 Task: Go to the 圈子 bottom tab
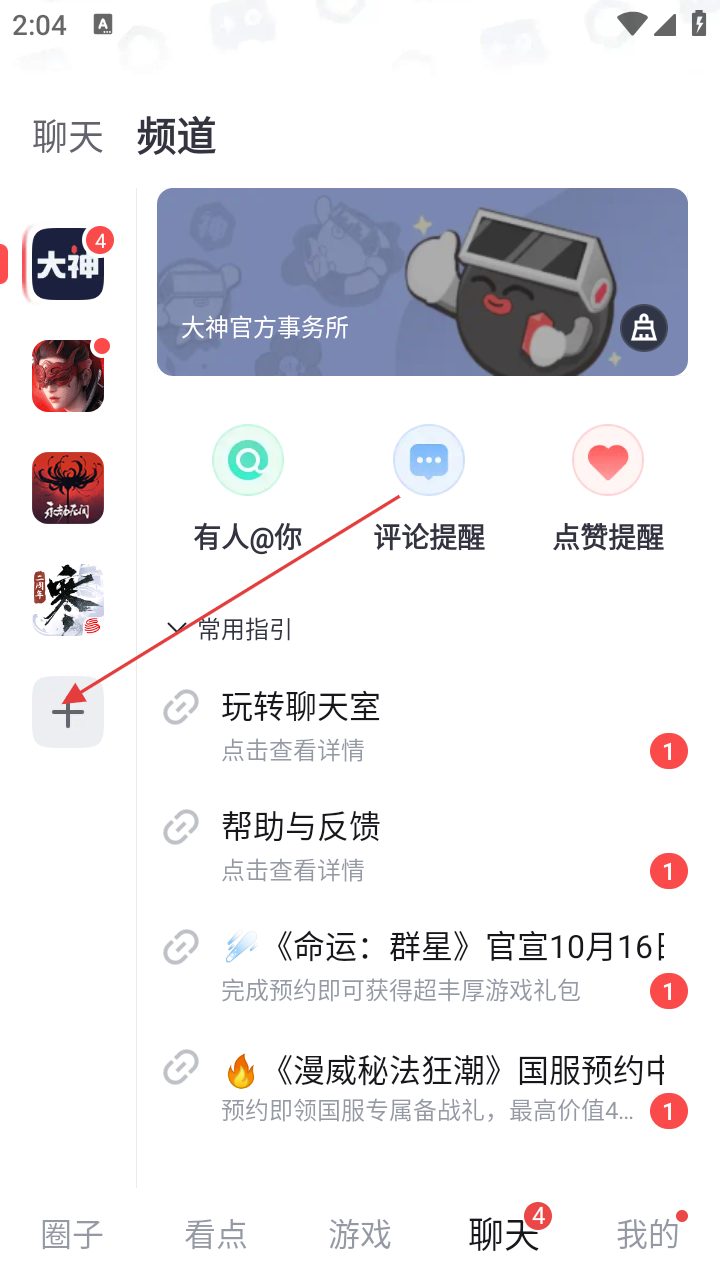click(x=72, y=1235)
